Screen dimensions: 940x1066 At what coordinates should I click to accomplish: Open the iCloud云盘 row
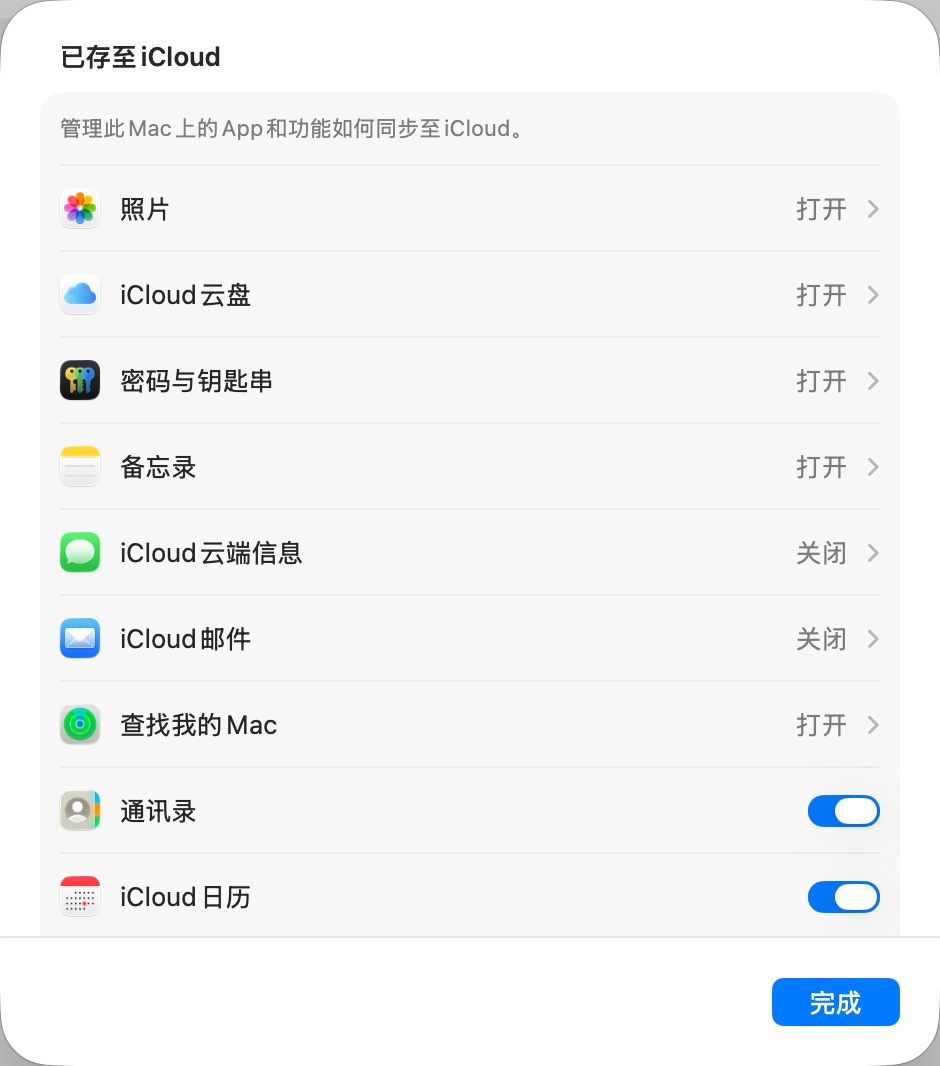tap(469, 295)
